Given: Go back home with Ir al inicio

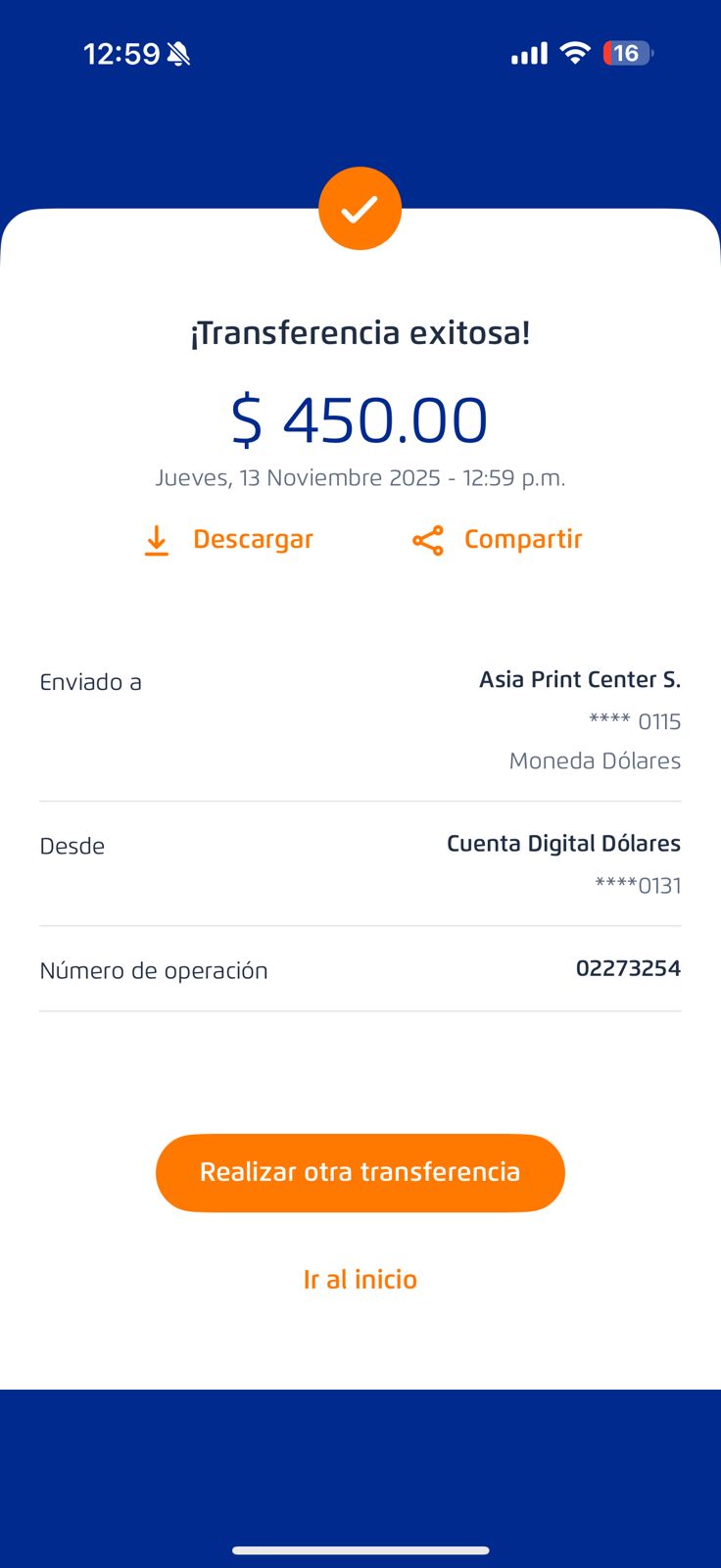Looking at the screenshot, I should (360, 1279).
